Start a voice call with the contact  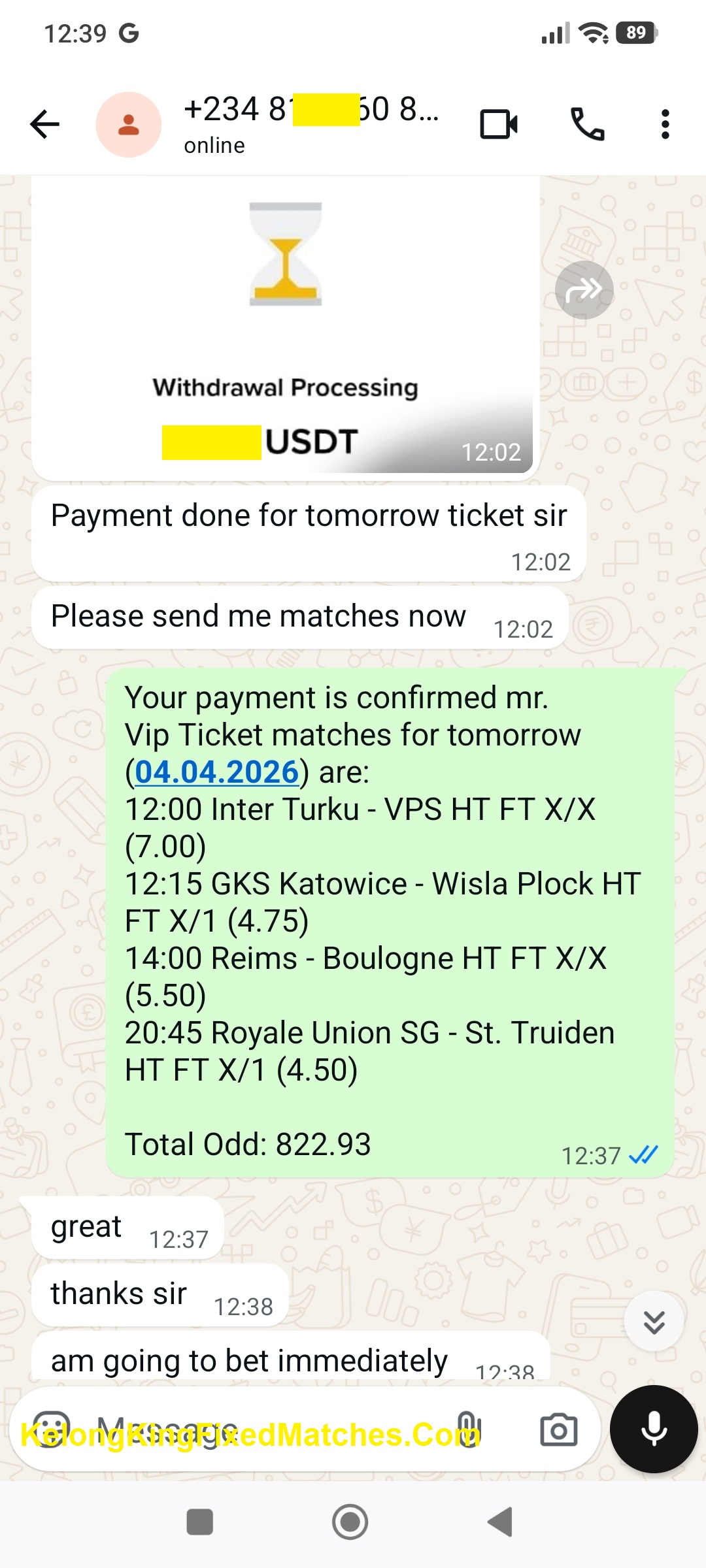pyautogui.click(x=587, y=123)
